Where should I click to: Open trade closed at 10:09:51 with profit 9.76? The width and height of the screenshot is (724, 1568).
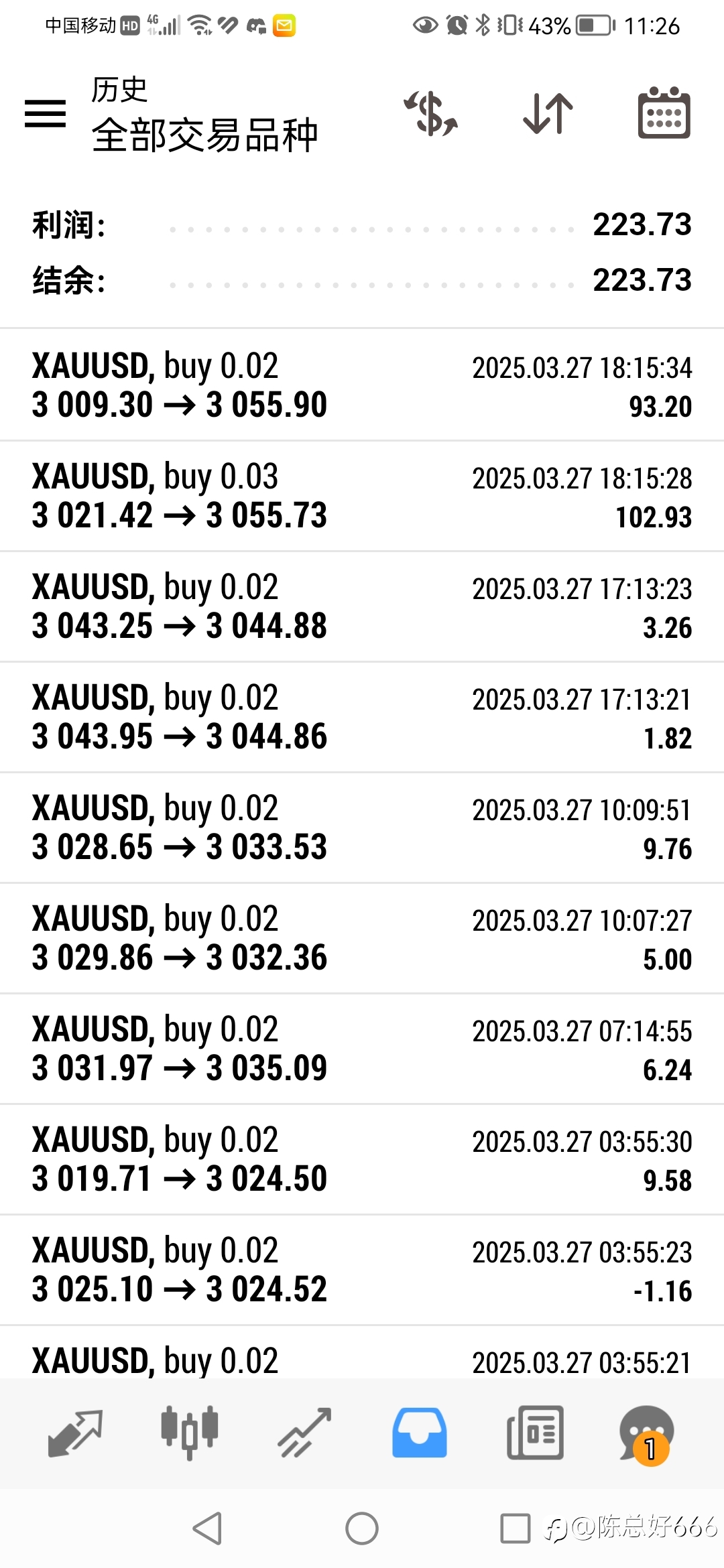pos(362,828)
